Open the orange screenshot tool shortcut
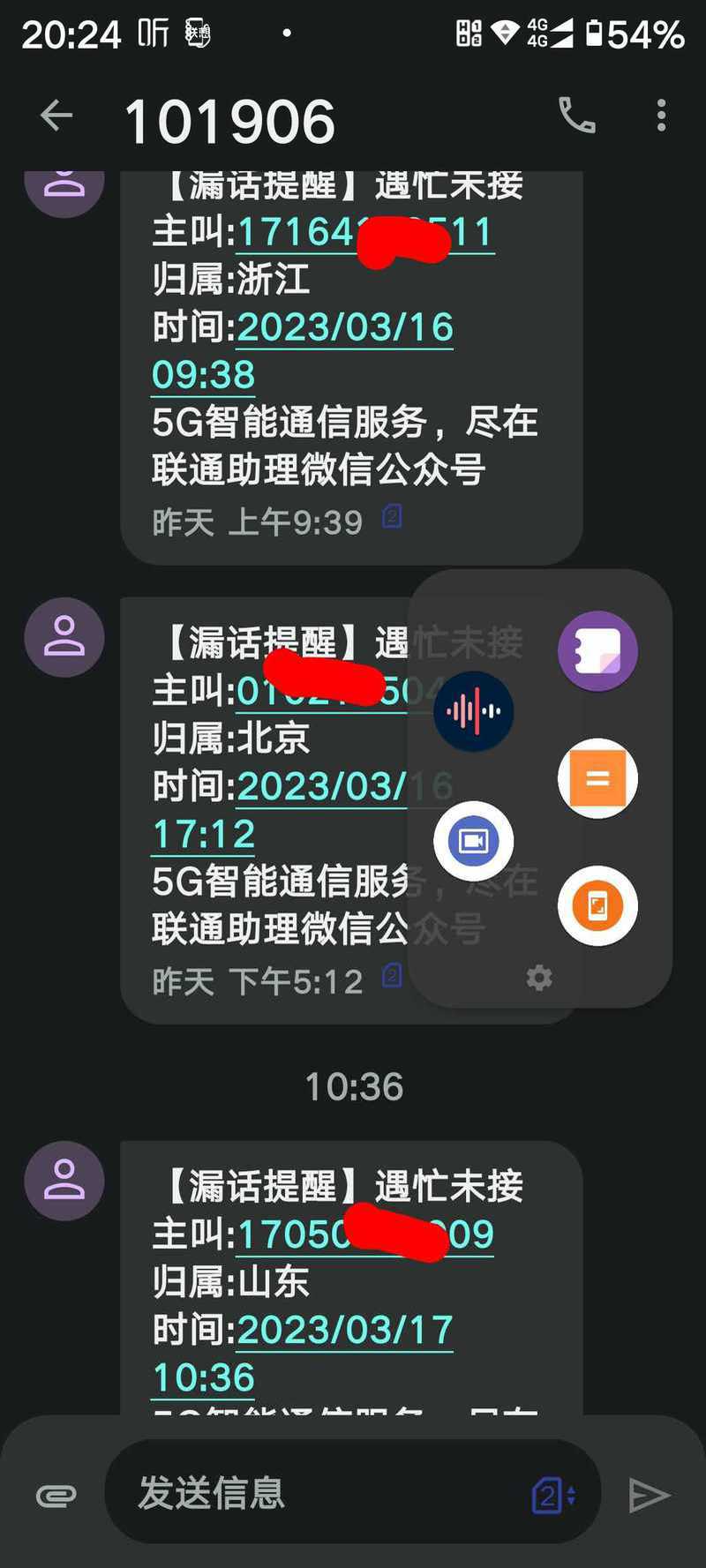The height and width of the screenshot is (1568, 706). 597,905
